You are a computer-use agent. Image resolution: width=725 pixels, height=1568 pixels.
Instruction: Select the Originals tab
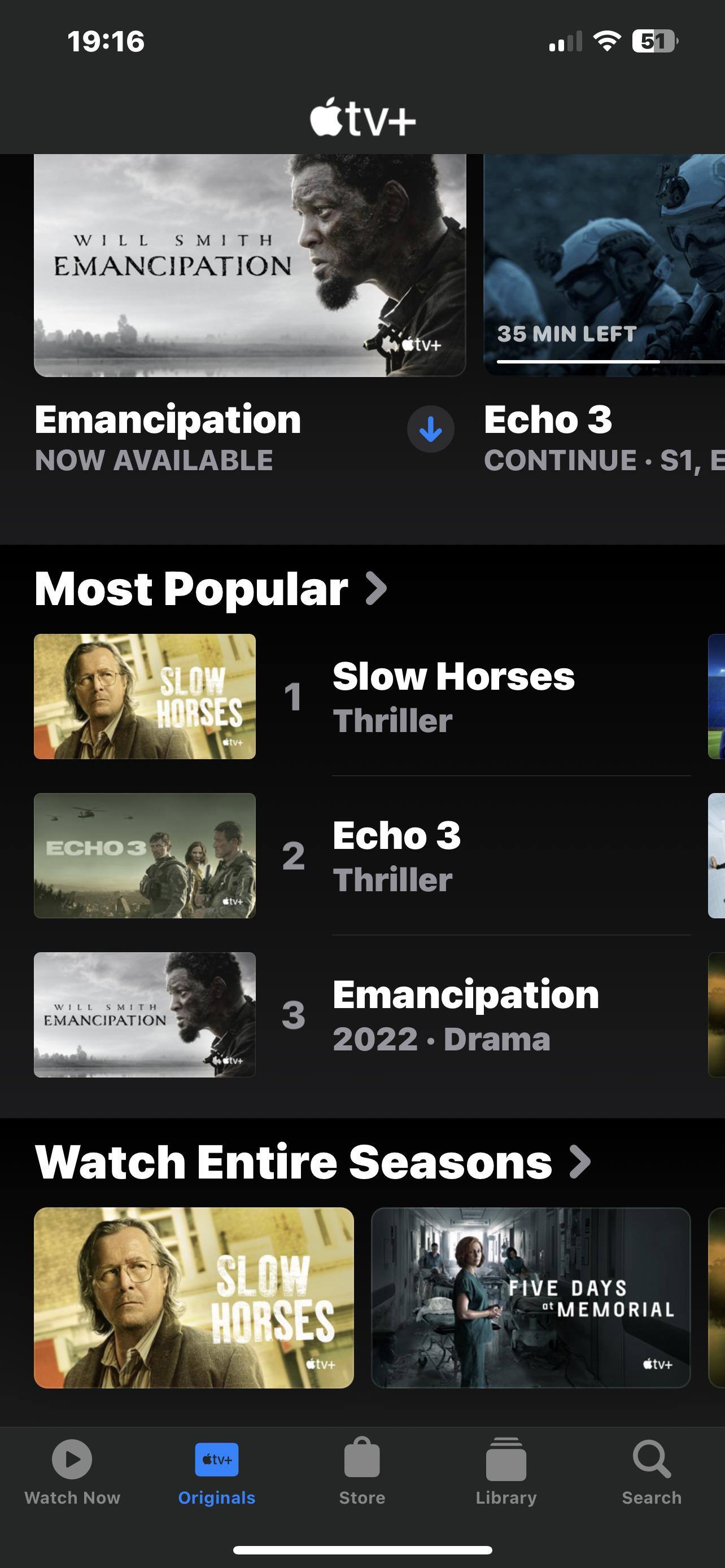pyautogui.click(x=217, y=1472)
